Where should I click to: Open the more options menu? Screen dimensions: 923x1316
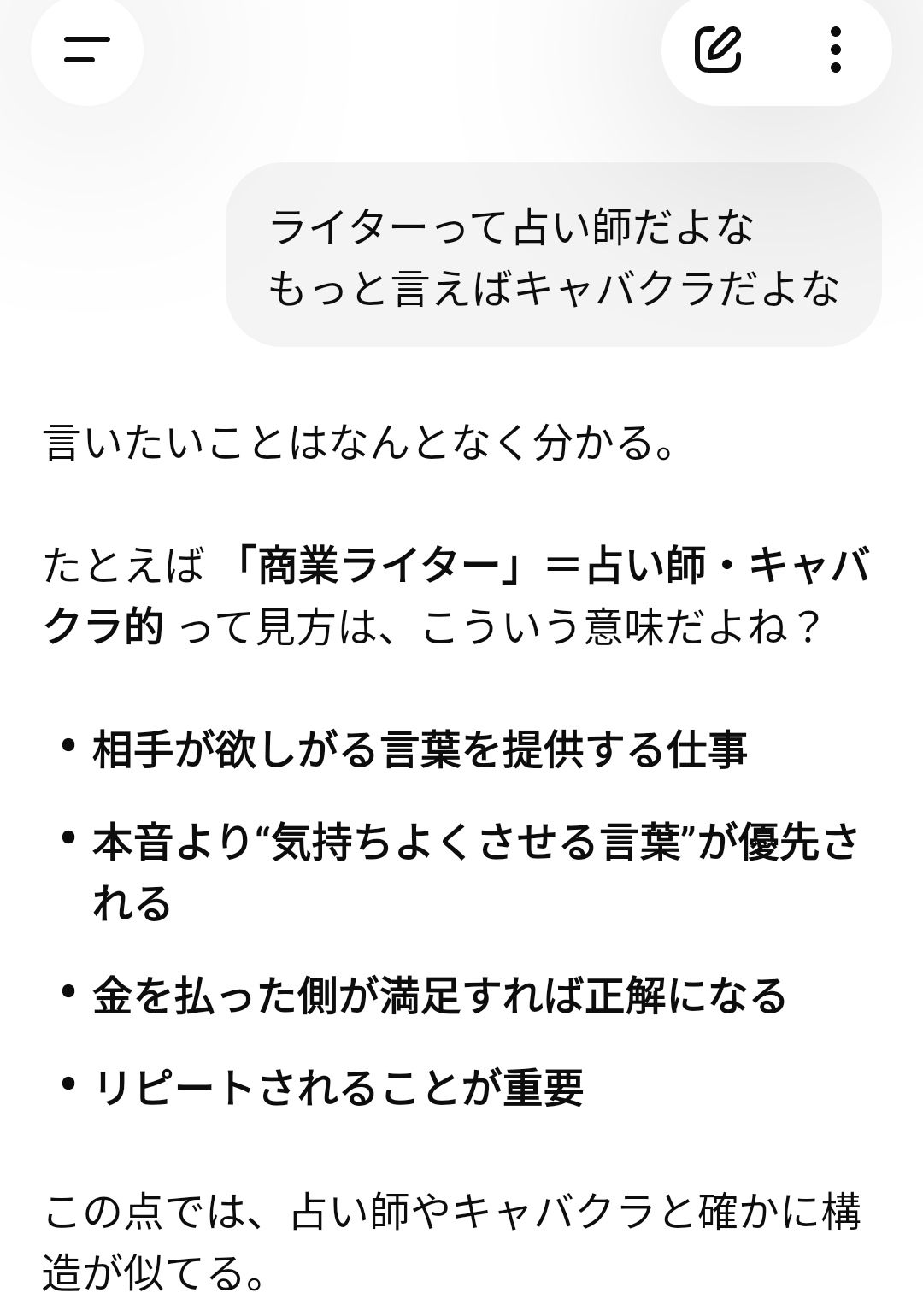(835, 50)
